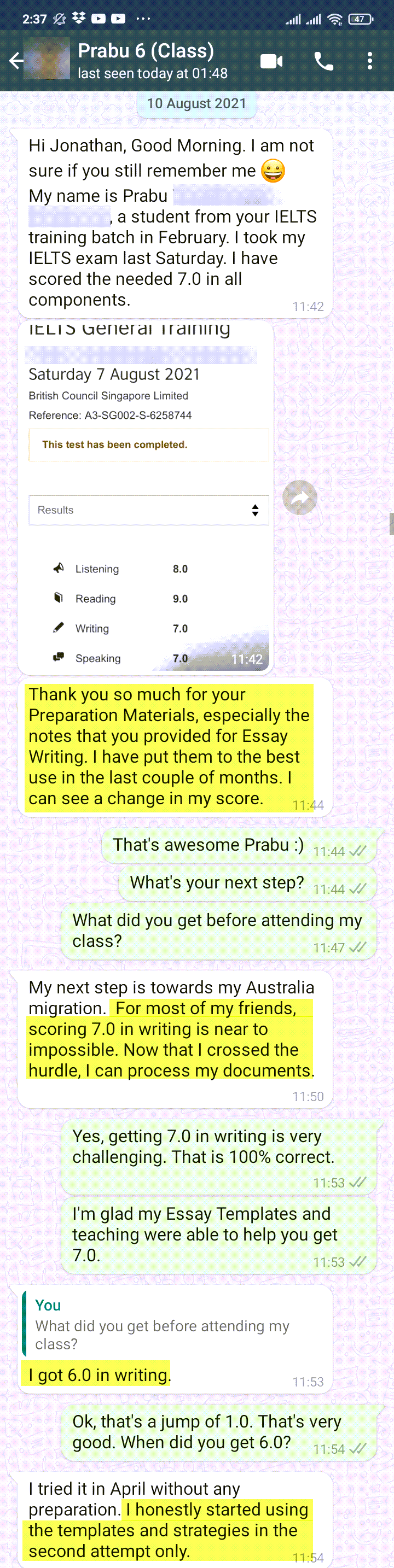Image resolution: width=394 pixels, height=1568 pixels.
Task: Forward the IELTS results image
Action: 300,498
